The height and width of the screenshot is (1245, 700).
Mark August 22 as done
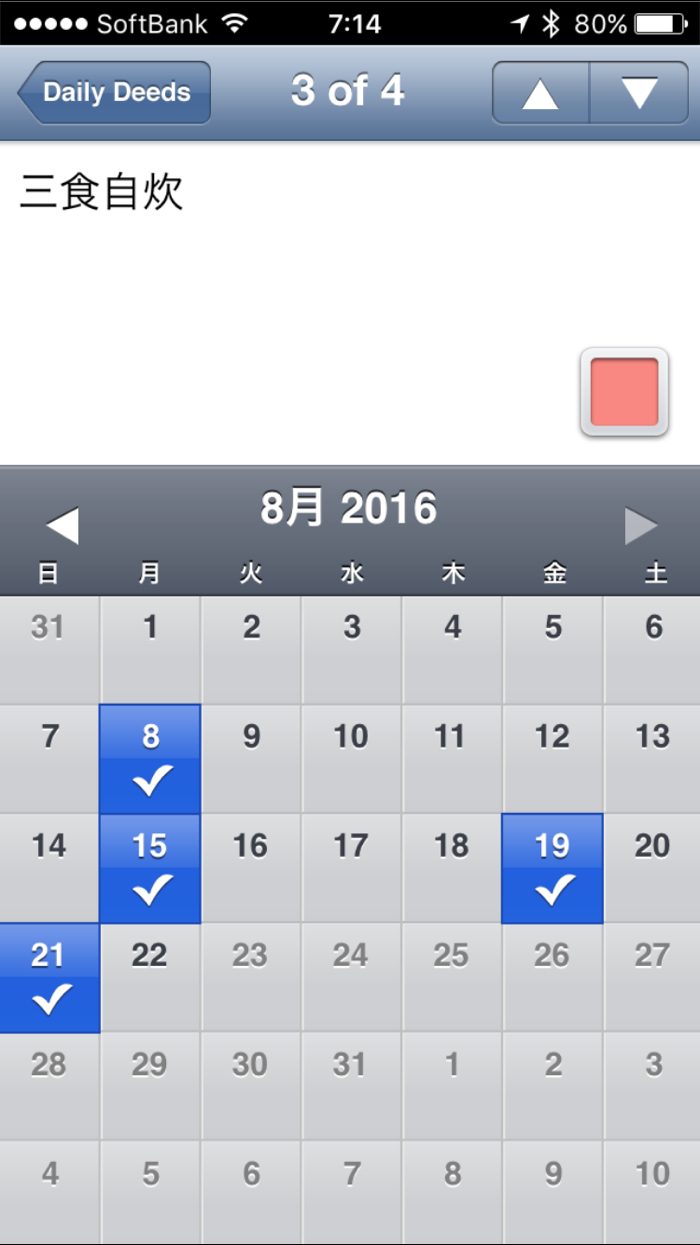pyautogui.click(x=150, y=977)
